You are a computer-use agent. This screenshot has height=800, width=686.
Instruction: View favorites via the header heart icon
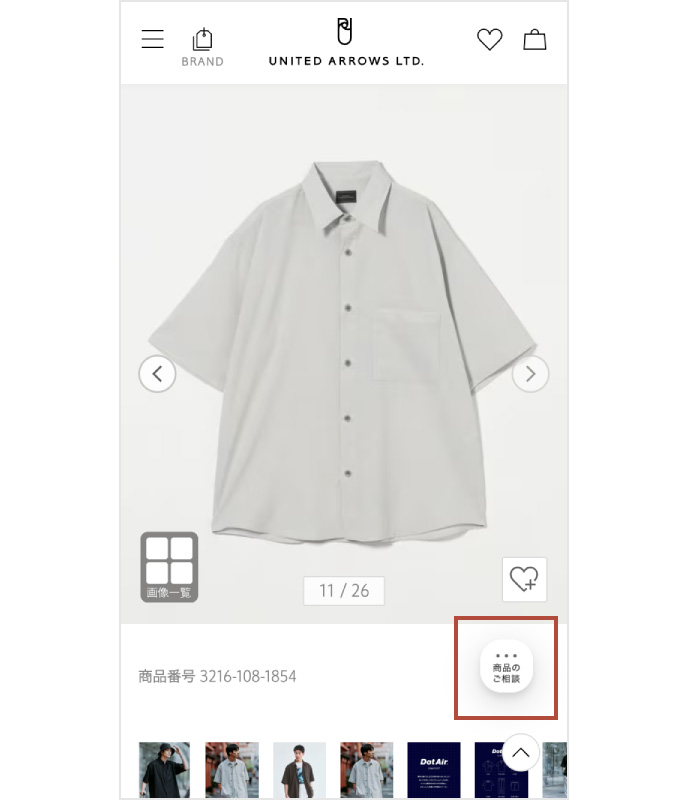[489, 40]
